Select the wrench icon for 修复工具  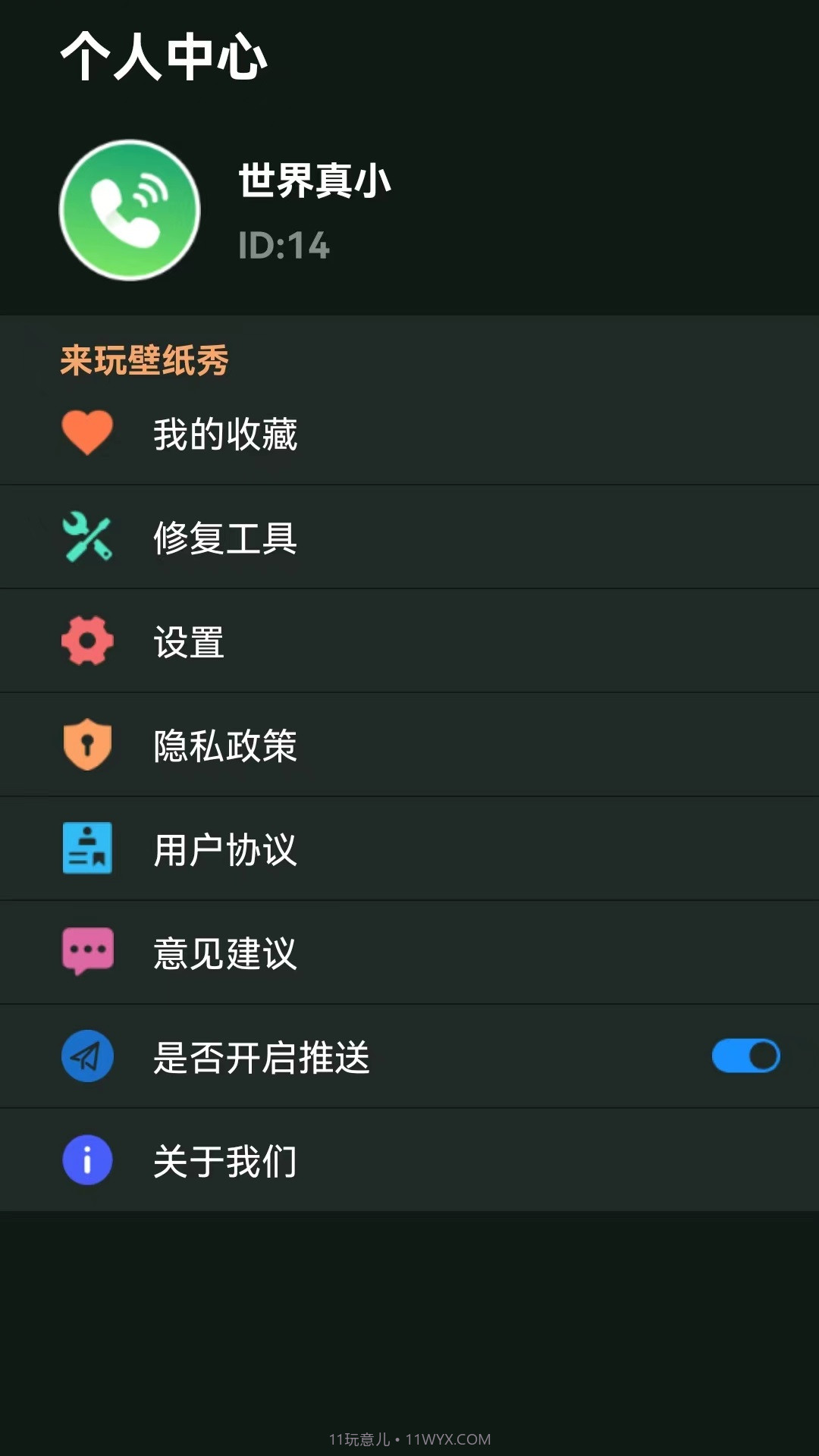pos(87,537)
